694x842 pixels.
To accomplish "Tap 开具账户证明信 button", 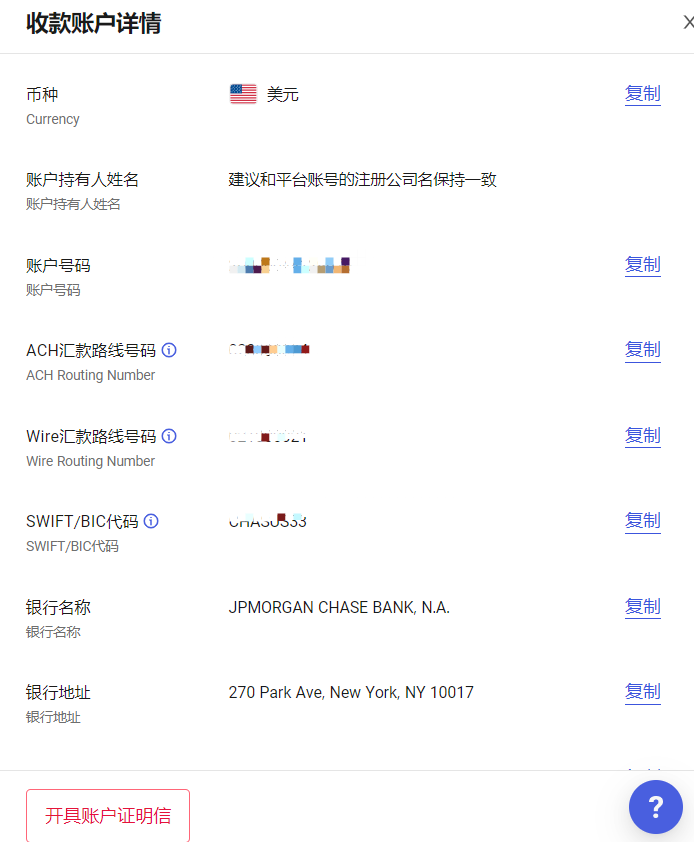I will click(108, 815).
